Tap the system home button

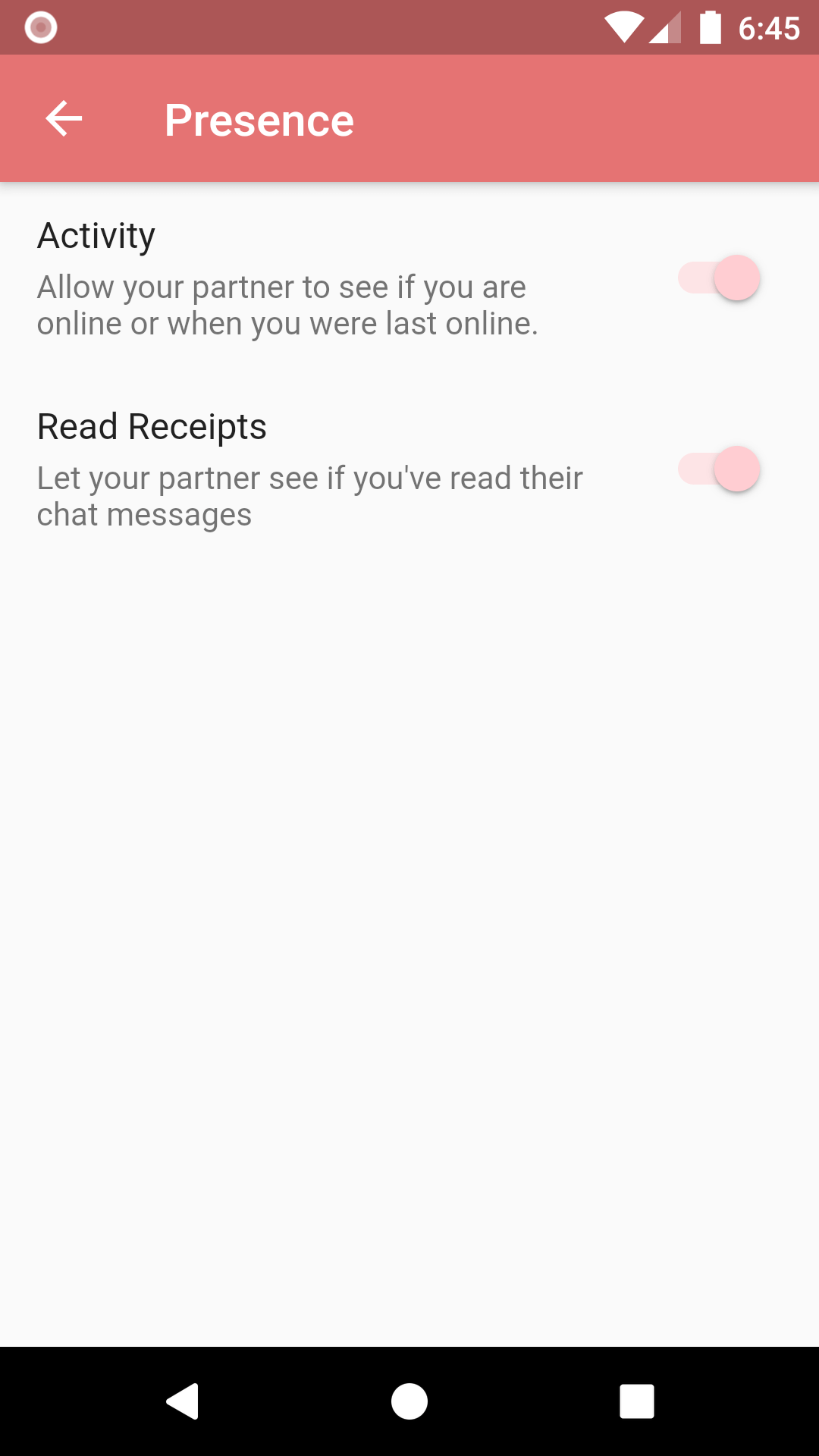(409, 1401)
